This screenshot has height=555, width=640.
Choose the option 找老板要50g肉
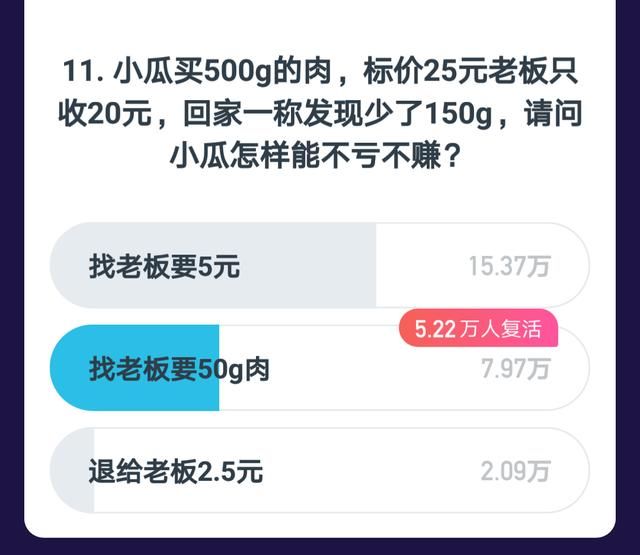pyautogui.click(x=318, y=369)
